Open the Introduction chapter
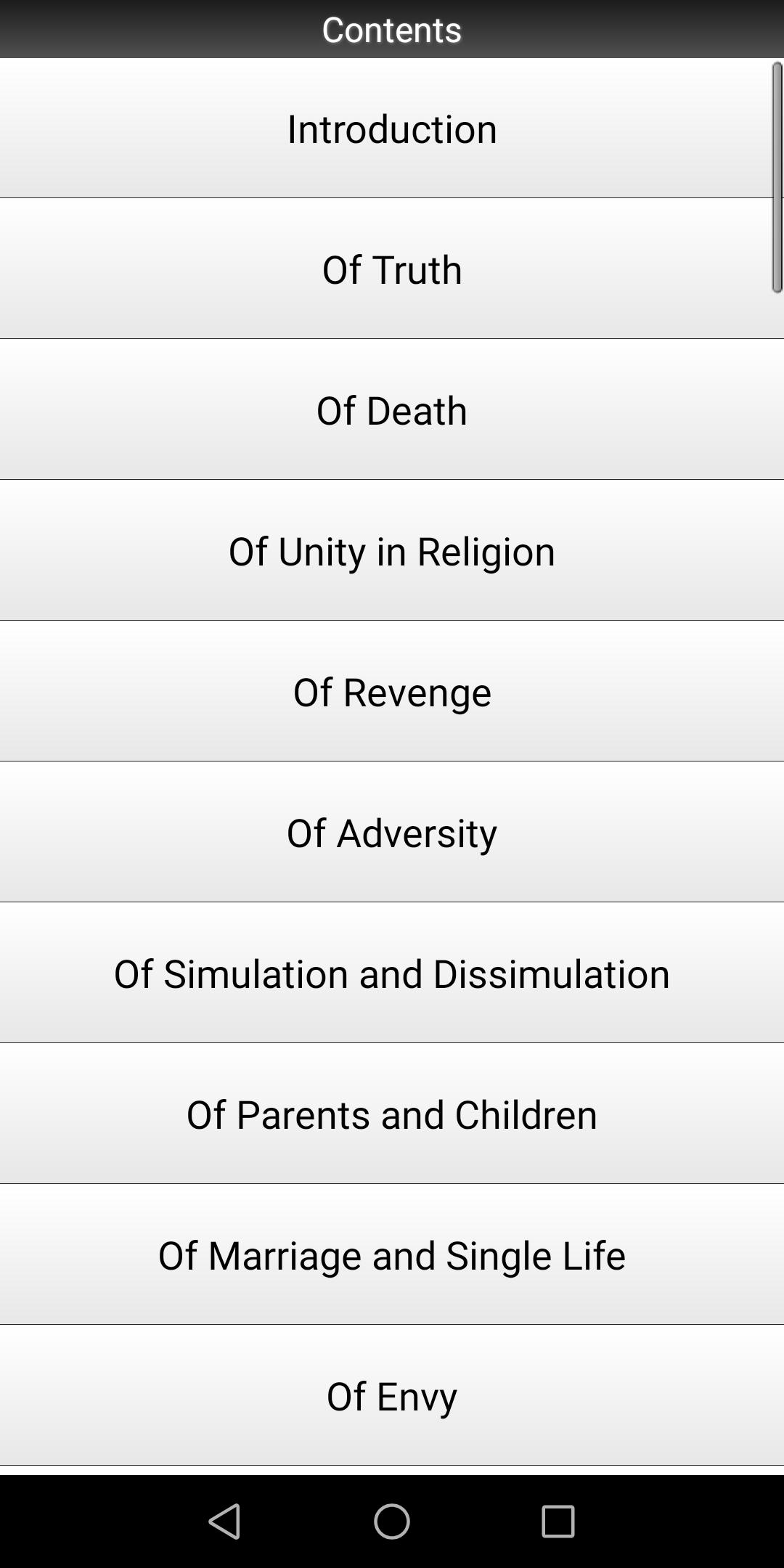This screenshot has height=1568, width=784. tap(392, 128)
